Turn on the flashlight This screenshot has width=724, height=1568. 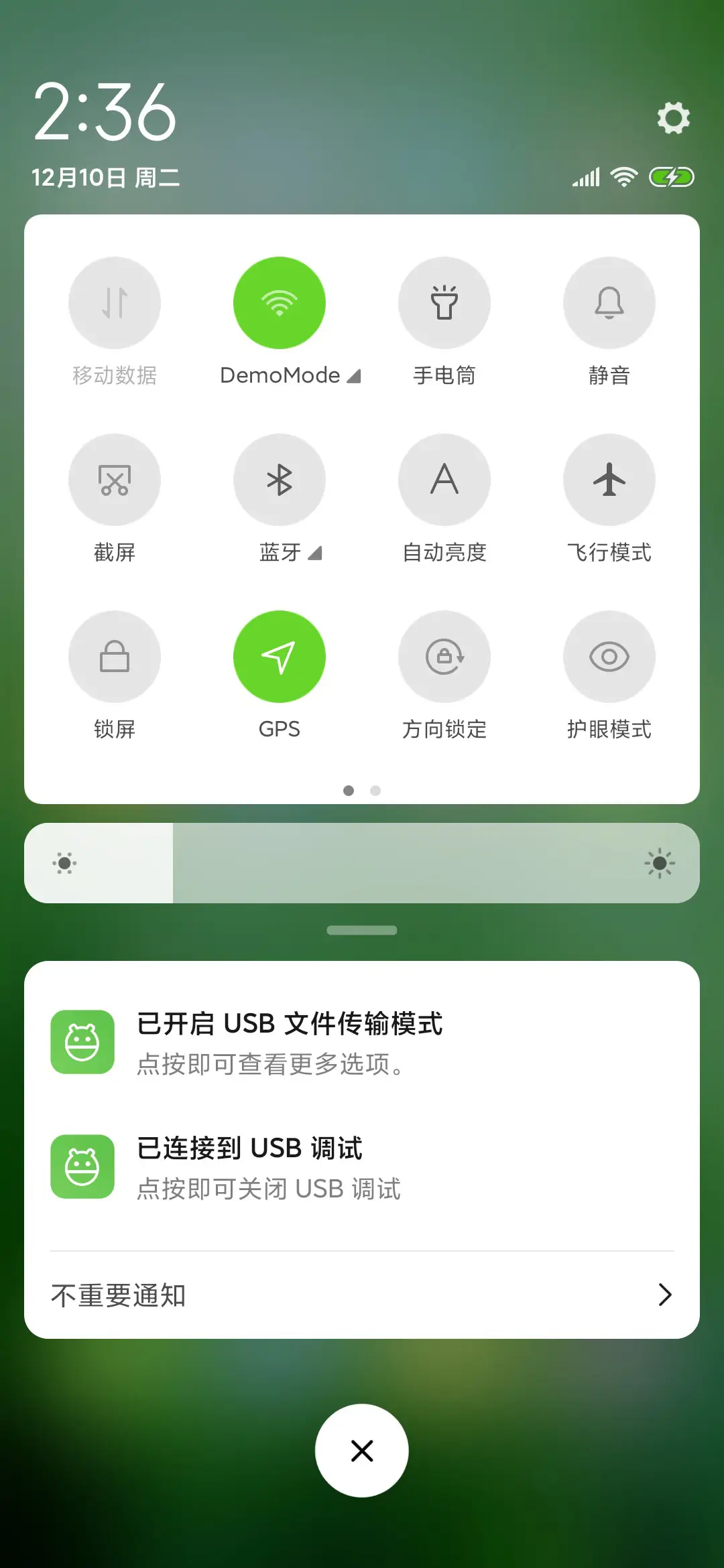click(x=444, y=303)
